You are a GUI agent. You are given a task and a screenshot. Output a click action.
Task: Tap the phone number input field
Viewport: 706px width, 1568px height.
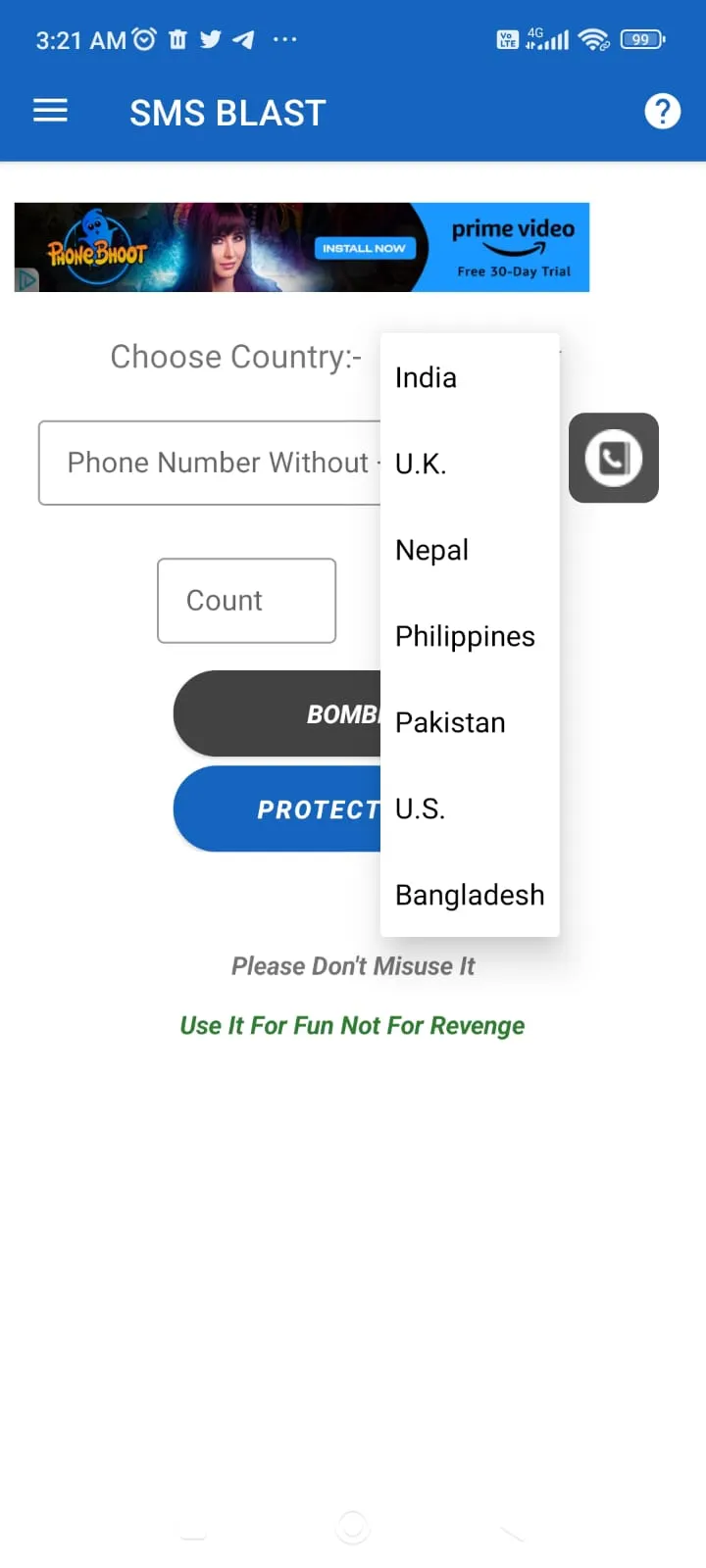point(210,463)
